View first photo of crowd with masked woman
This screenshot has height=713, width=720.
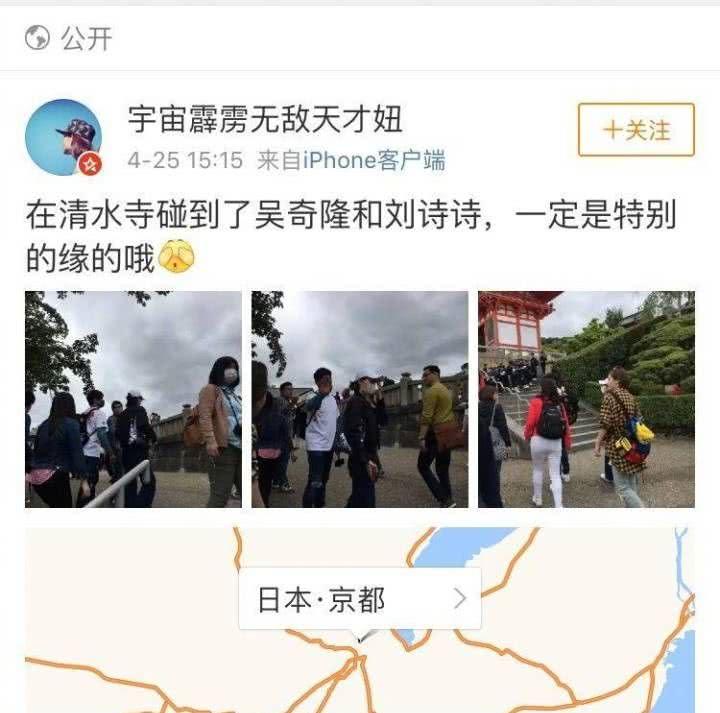pyautogui.click(x=133, y=399)
